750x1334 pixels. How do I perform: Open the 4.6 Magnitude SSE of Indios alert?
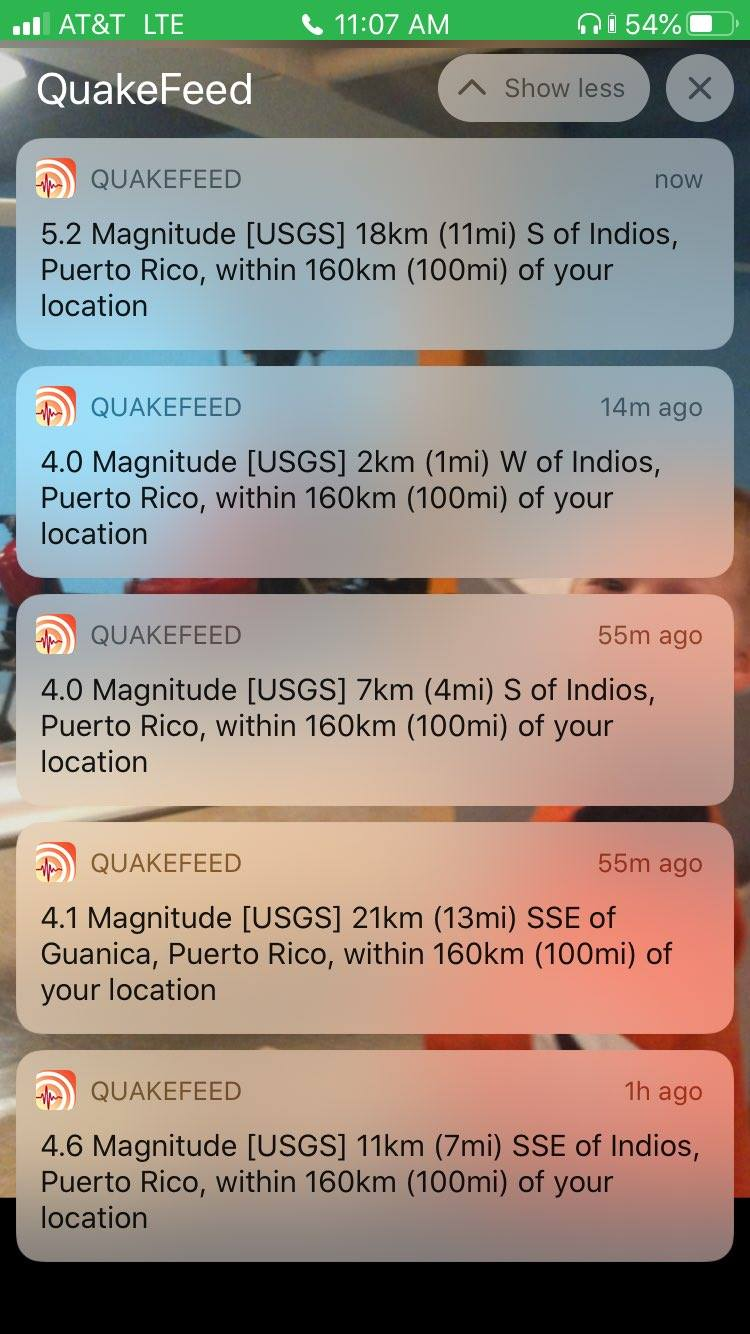[x=375, y=1156]
